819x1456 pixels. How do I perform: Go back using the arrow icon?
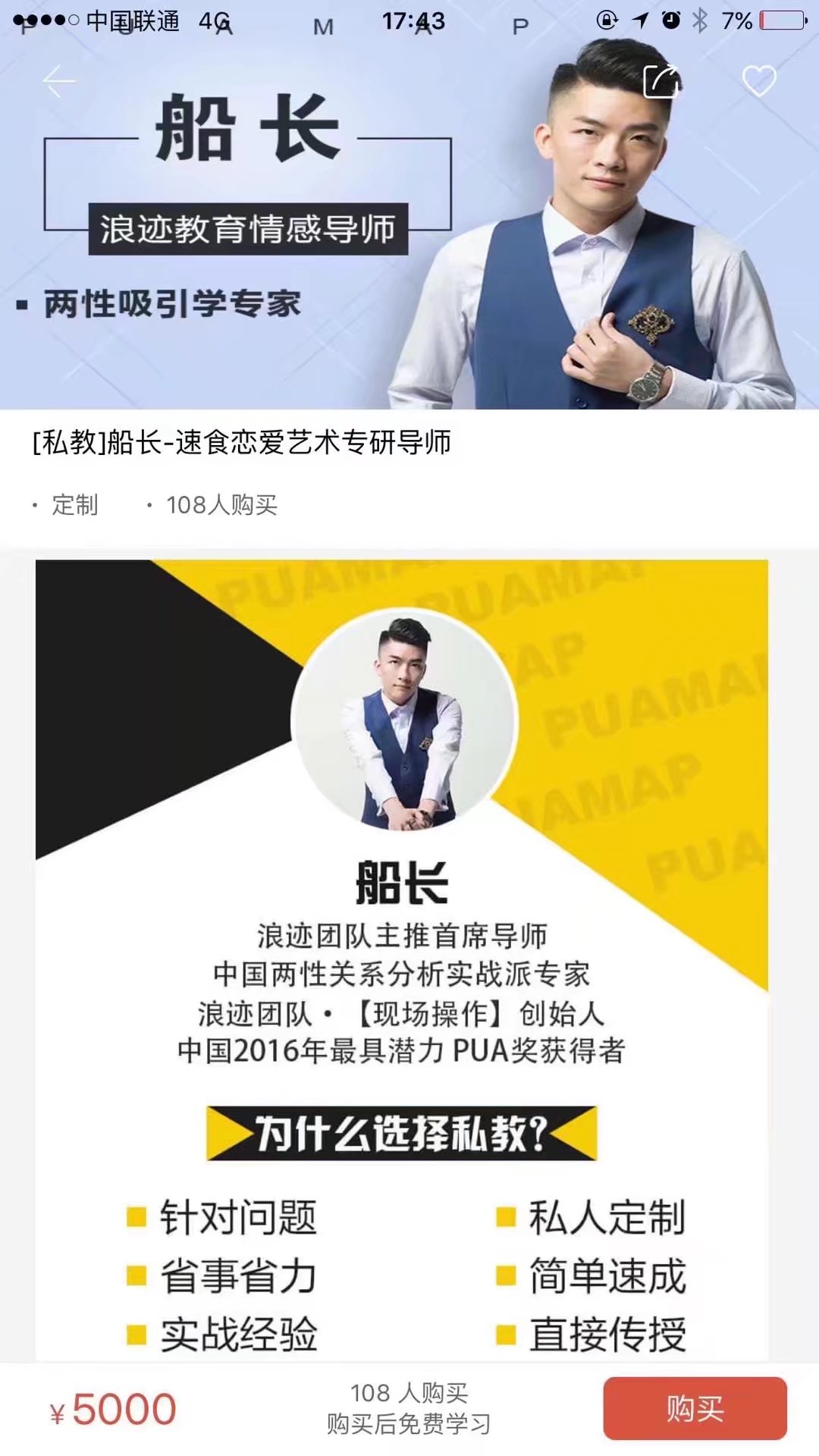tap(59, 81)
